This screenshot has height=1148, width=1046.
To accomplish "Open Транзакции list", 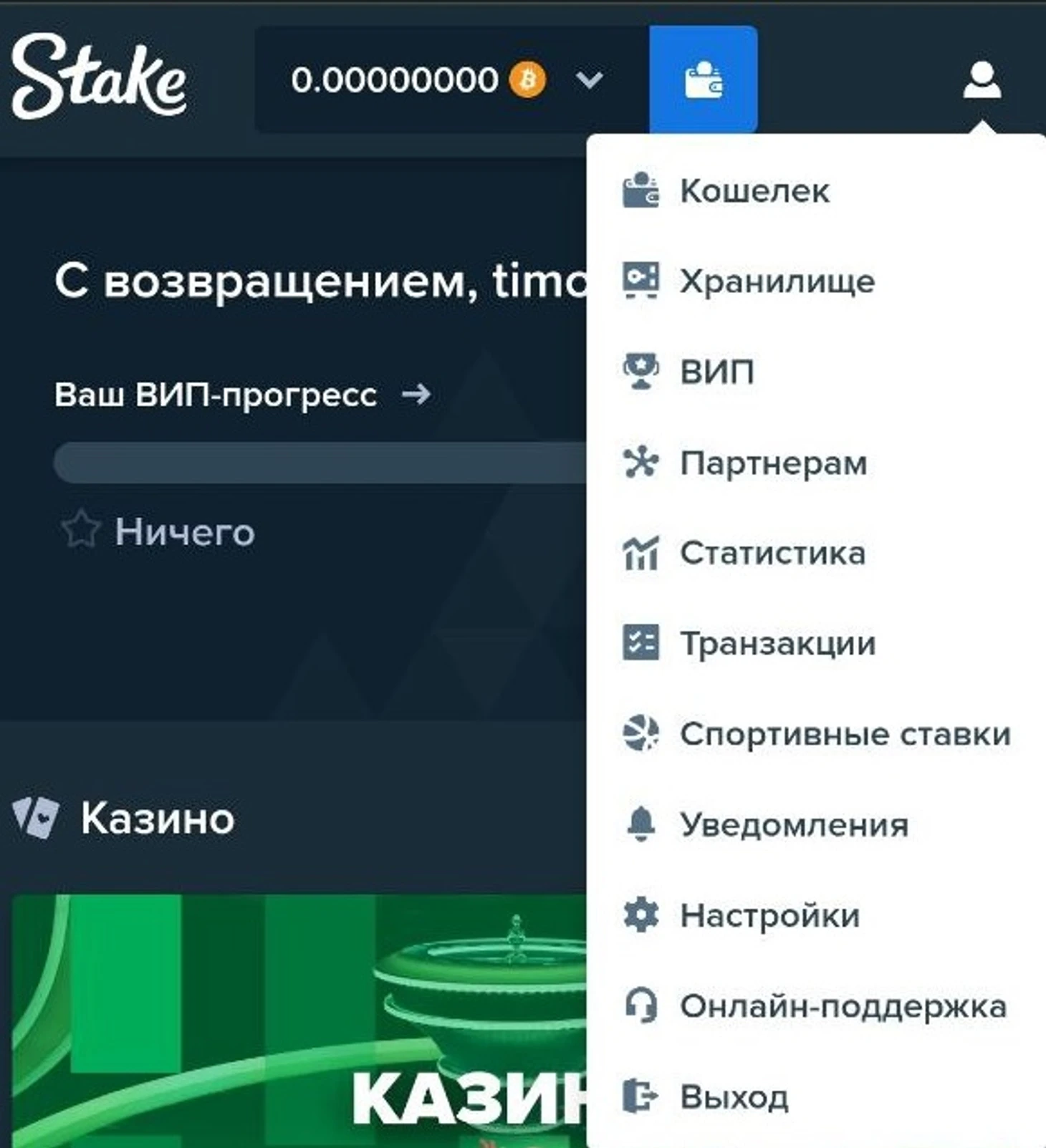I will tap(777, 643).
